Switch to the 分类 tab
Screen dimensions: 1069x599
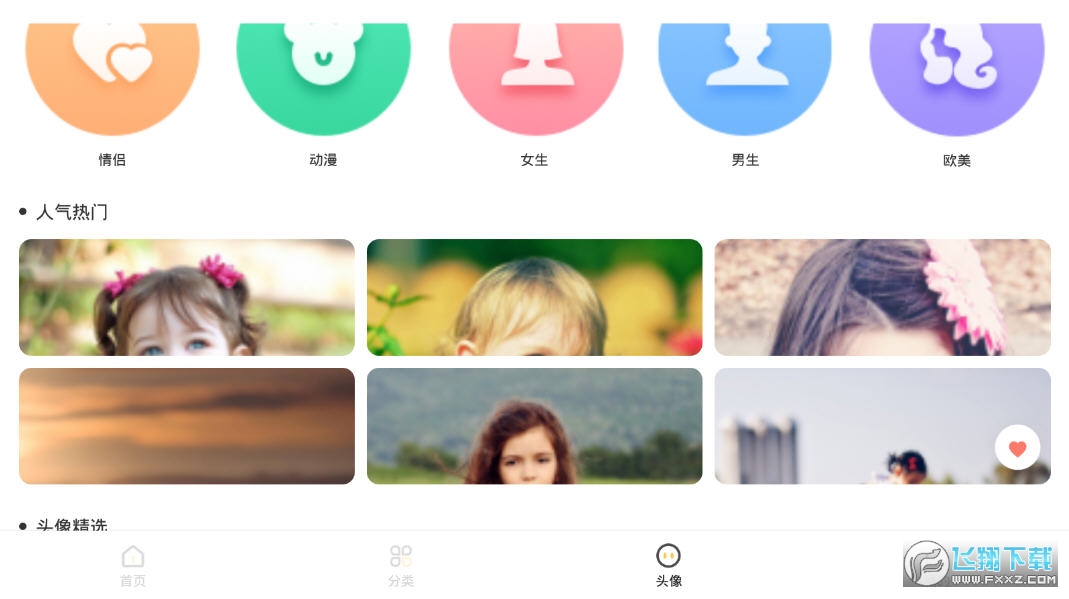coord(401,565)
